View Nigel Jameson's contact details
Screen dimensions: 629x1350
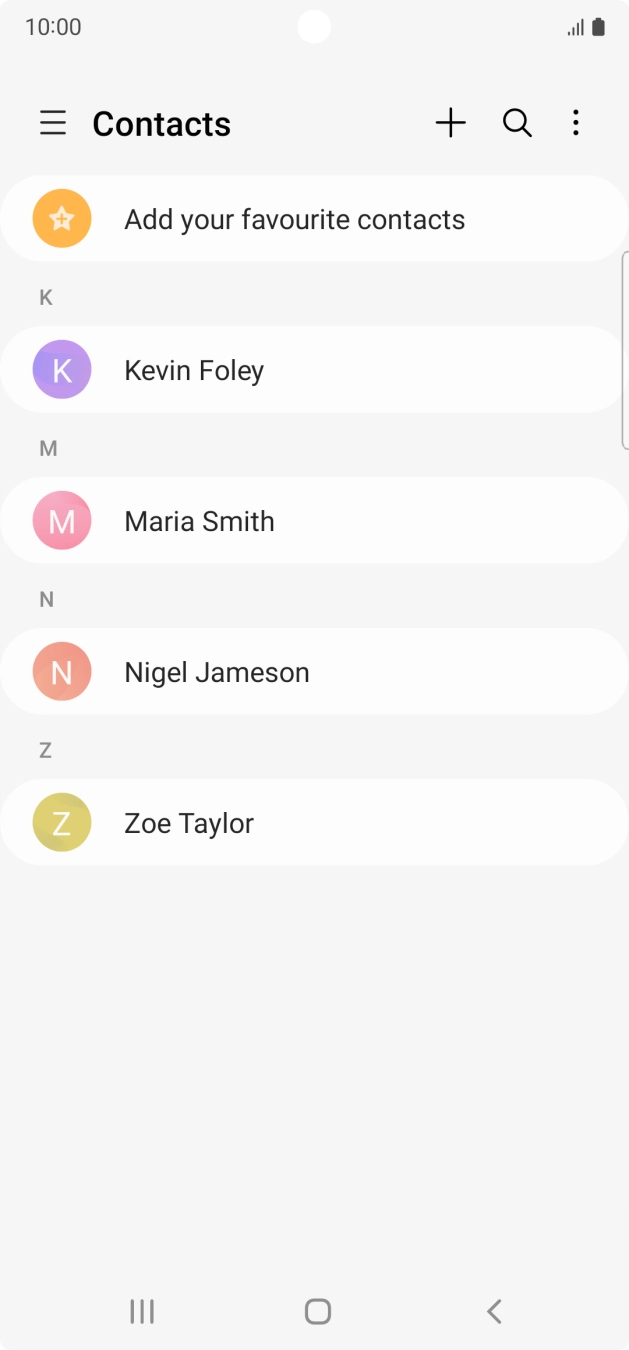314,672
